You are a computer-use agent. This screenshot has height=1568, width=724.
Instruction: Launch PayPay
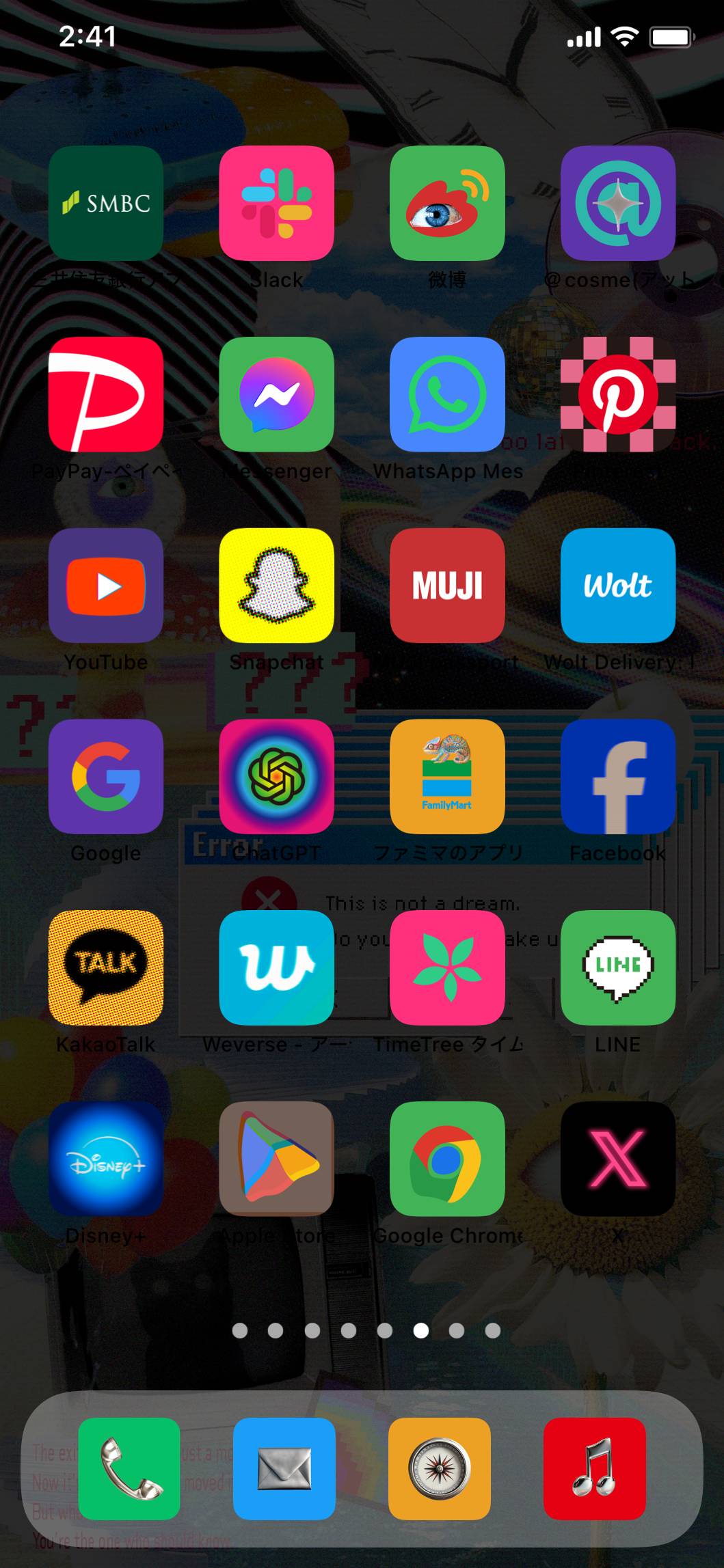(x=106, y=394)
